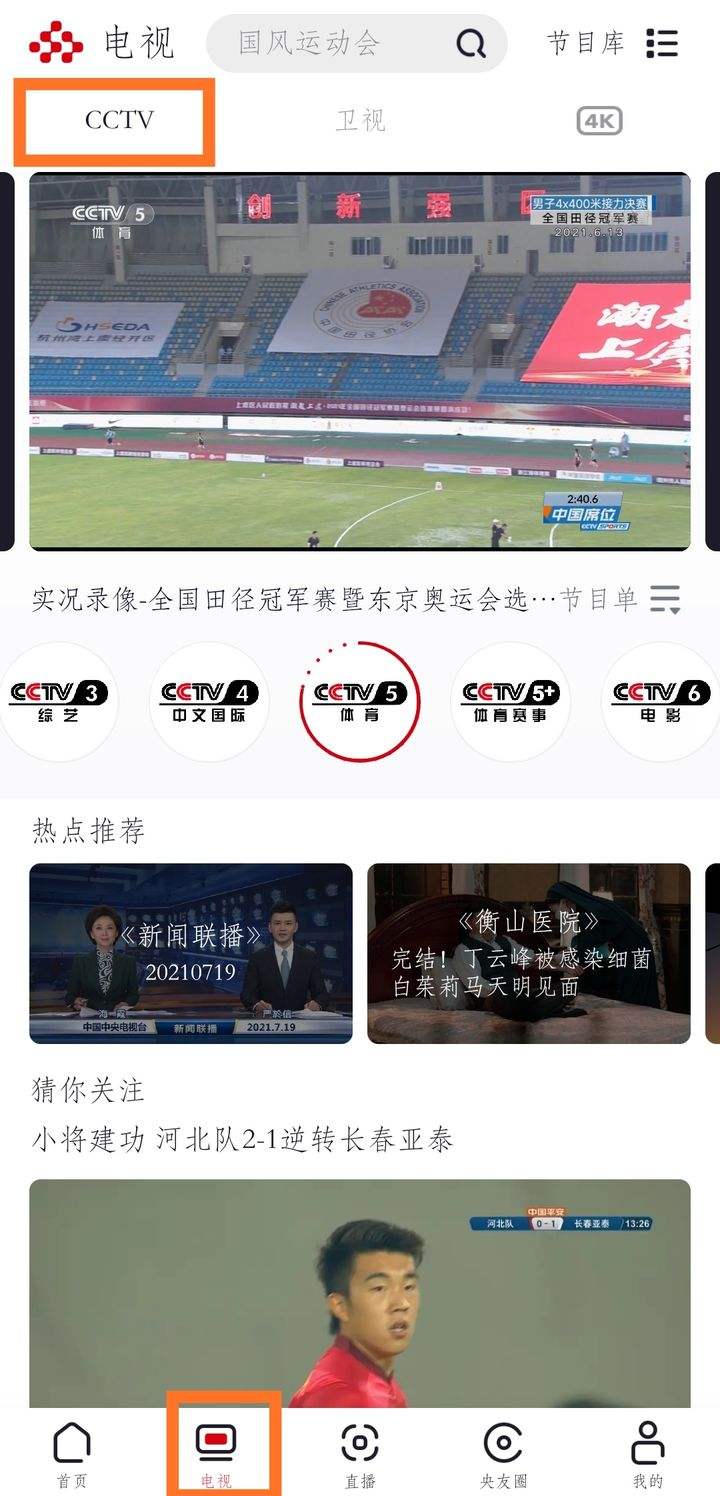720x1496 pixels.
Task: Go to 我的 personal profile page
Action: click(x=647, y=1447)
